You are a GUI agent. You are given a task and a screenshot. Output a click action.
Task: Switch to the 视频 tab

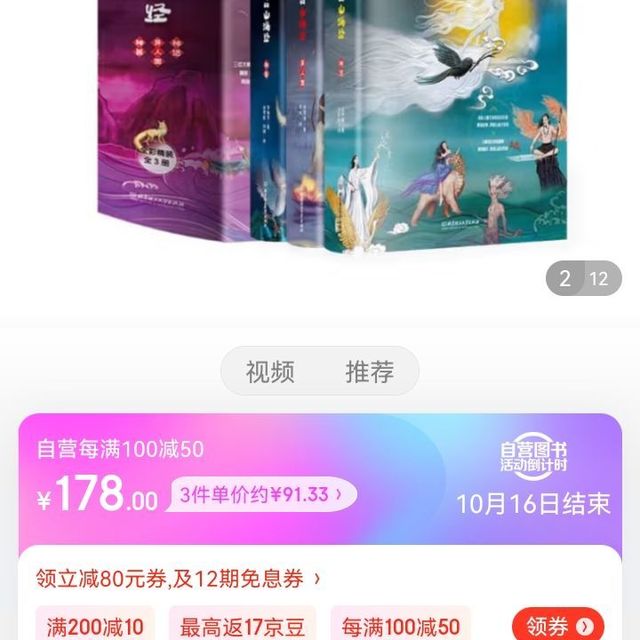coord(270,372)
